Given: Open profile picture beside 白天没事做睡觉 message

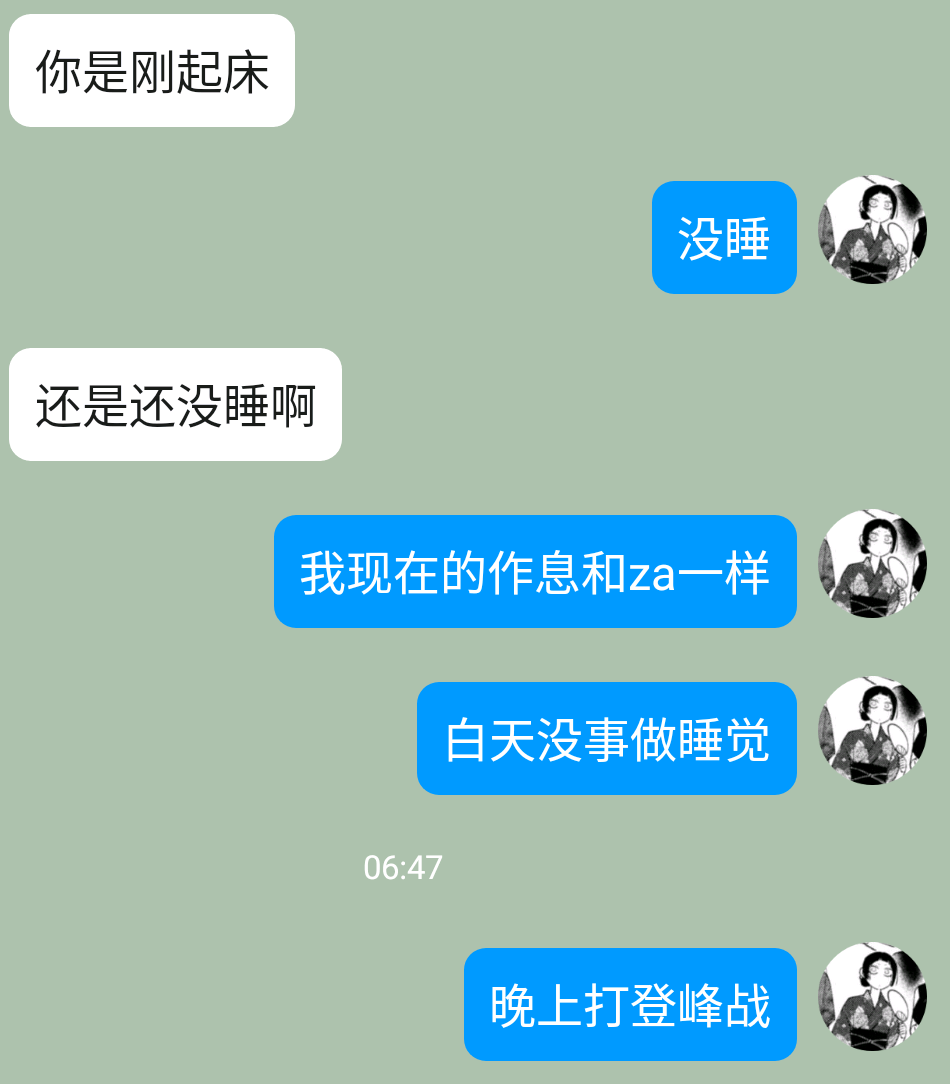Looking at the screenshot, I should click(x=872, y=731).
